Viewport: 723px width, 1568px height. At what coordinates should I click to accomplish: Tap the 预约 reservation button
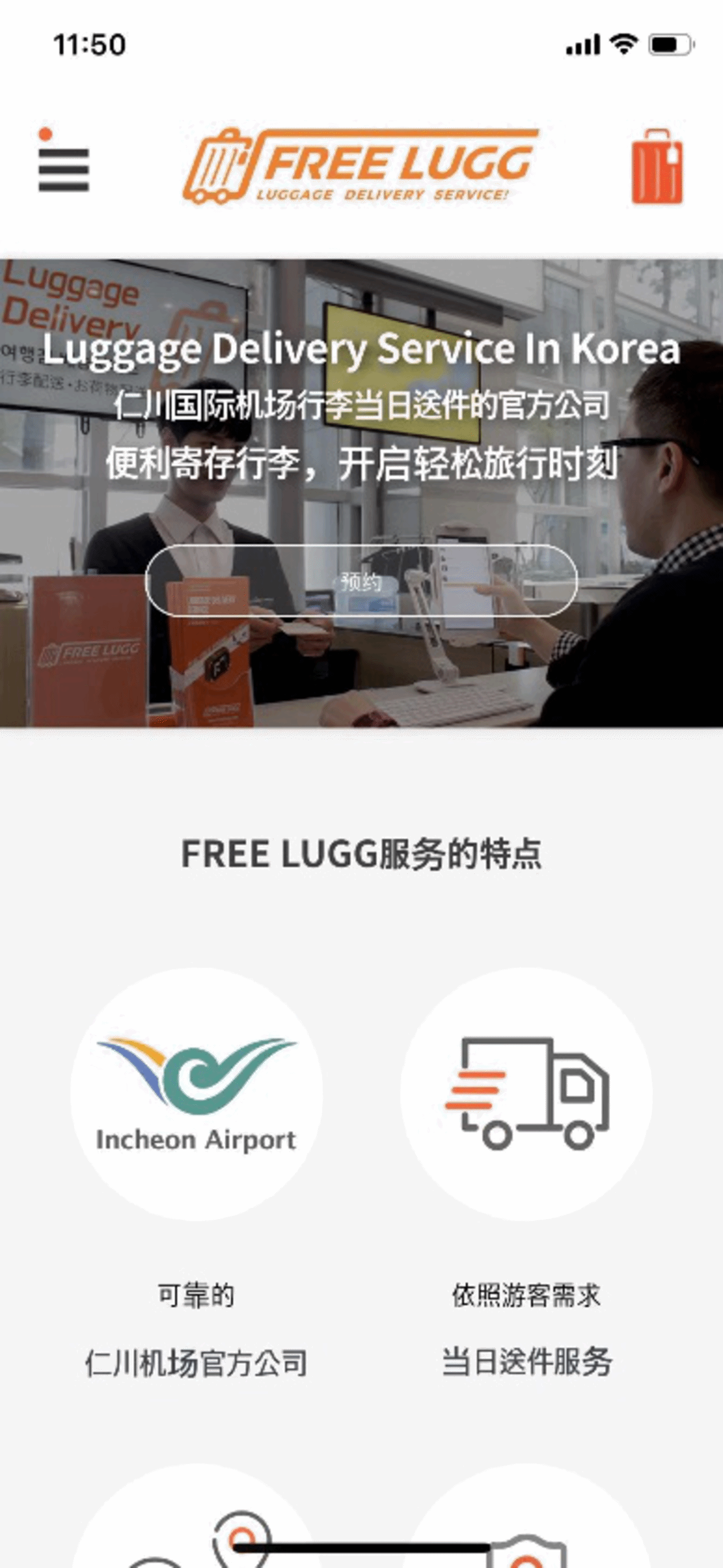coord(361,581)
